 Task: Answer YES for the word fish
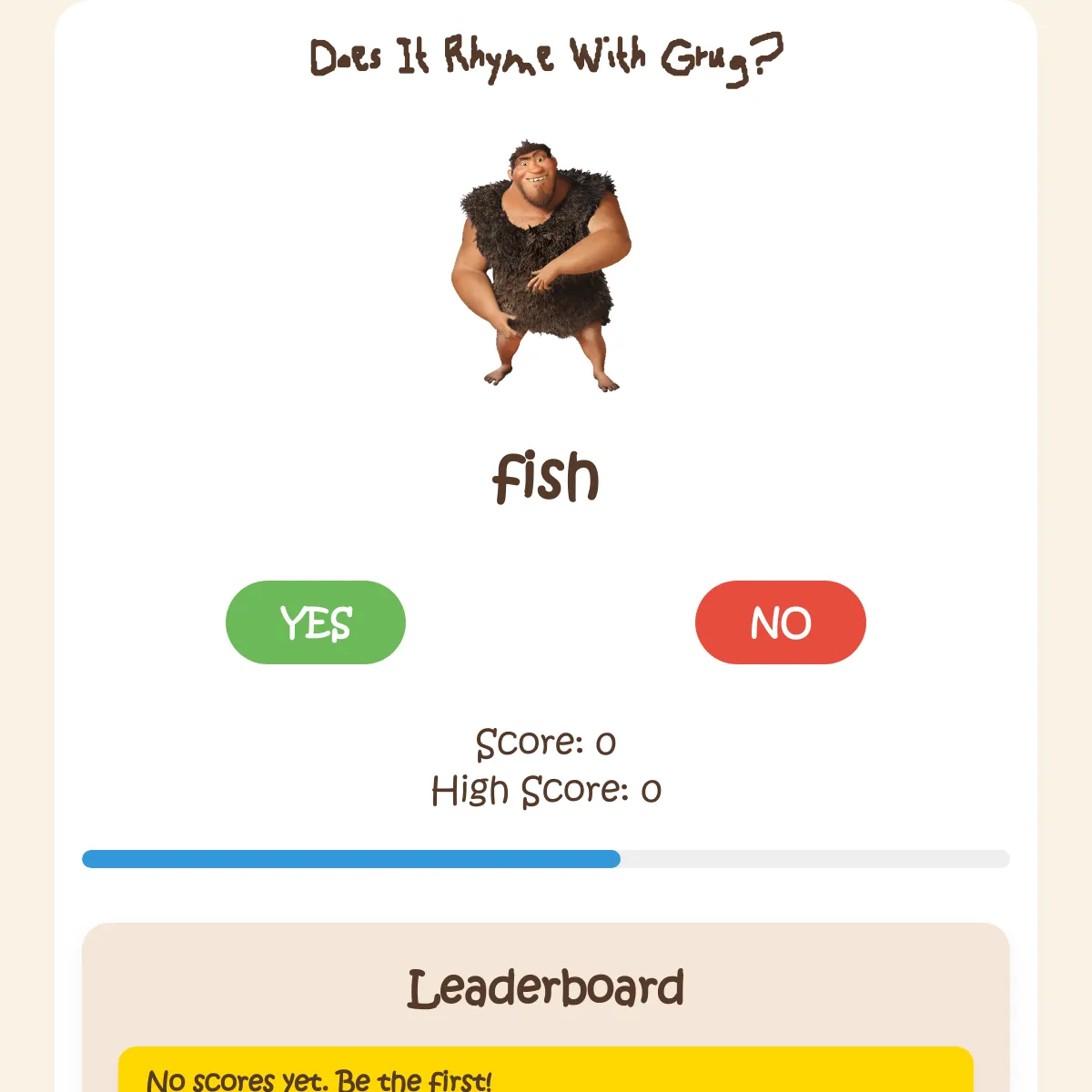coord(315,622)
